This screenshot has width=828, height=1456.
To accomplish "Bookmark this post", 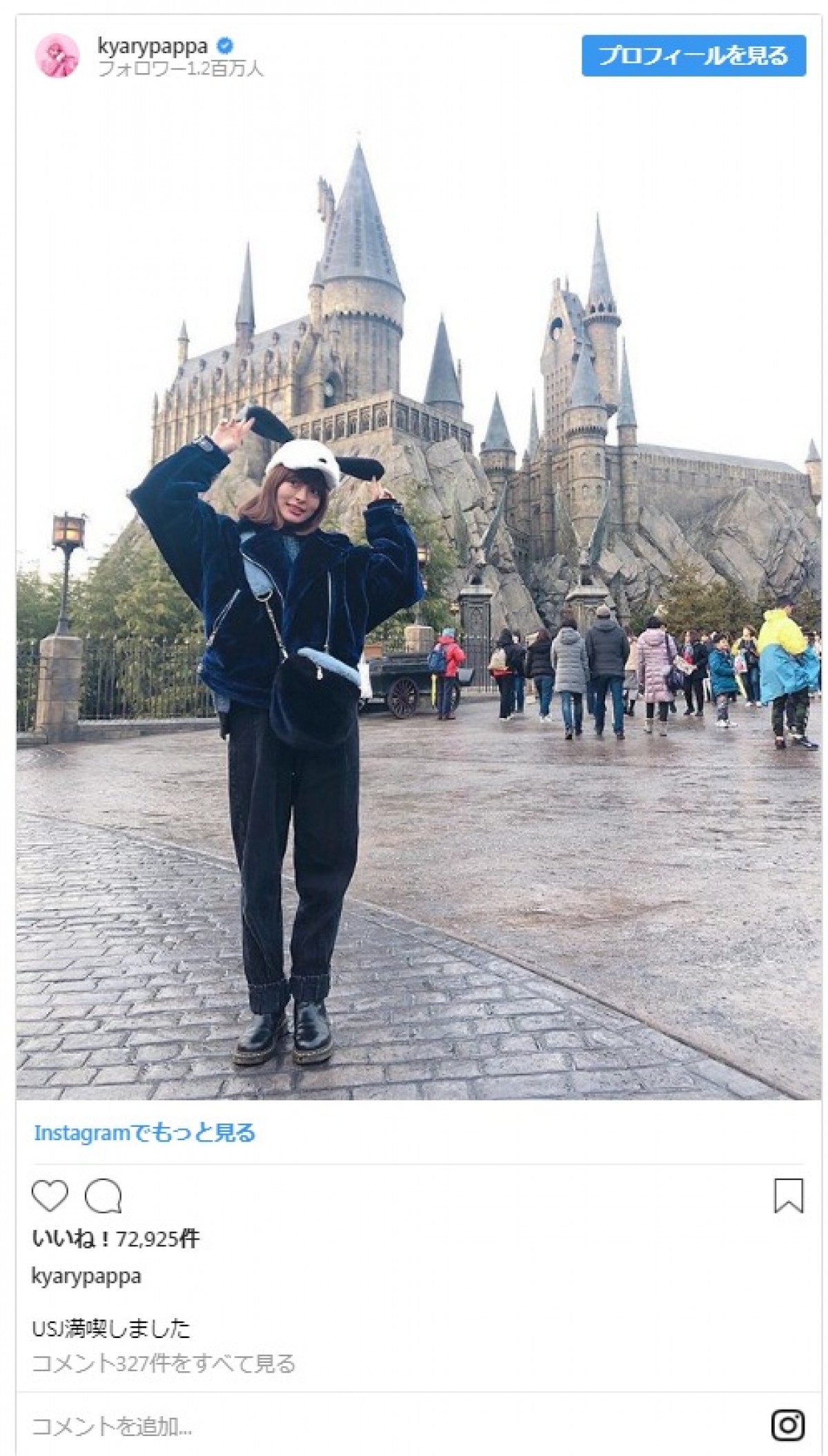I will (788, 1195).
